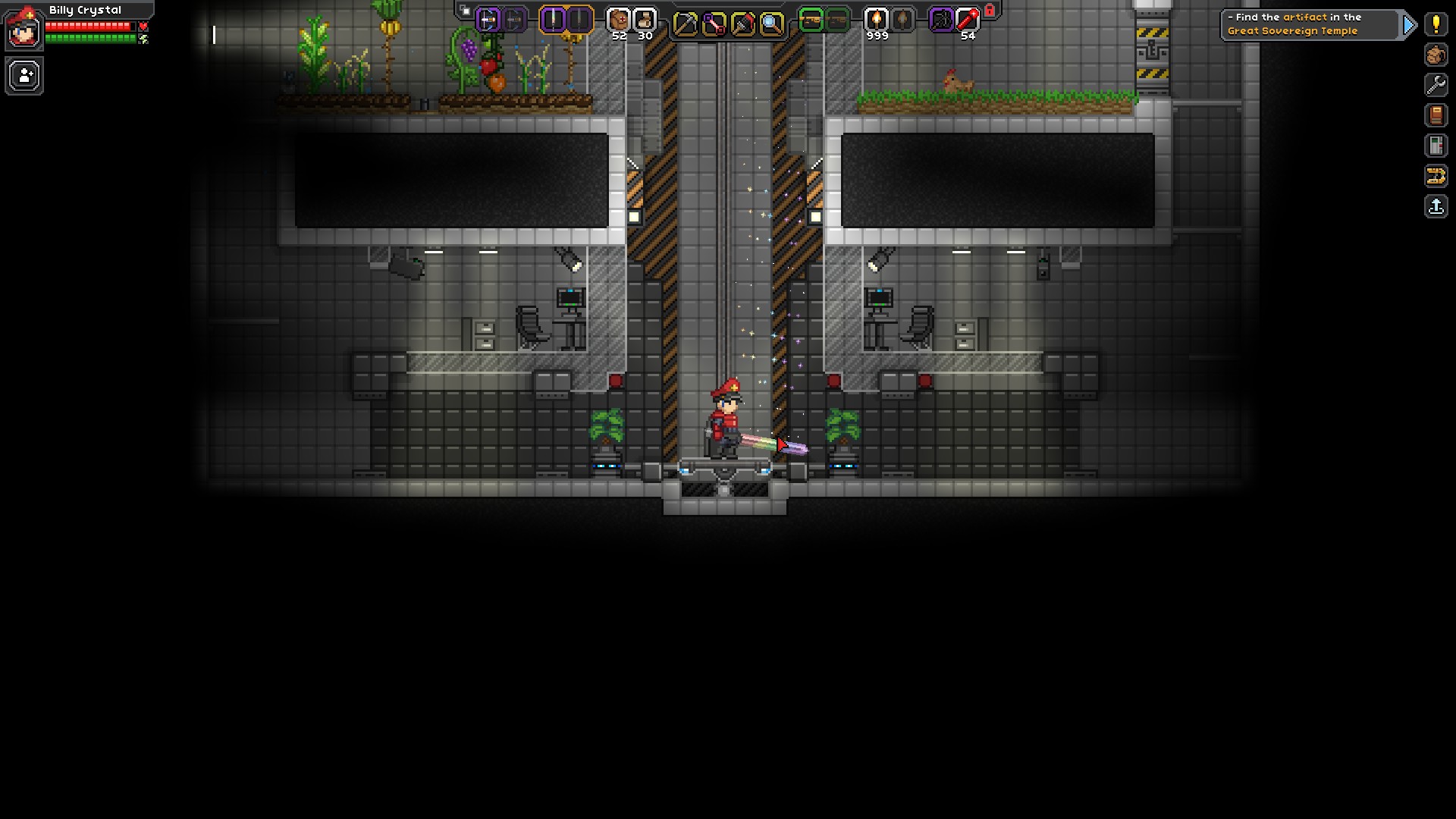Image resolution: width=1456 pixels, height=819 pixels.
Task: Select the magnifying glass inspect tool
Action: pos(771,24)
